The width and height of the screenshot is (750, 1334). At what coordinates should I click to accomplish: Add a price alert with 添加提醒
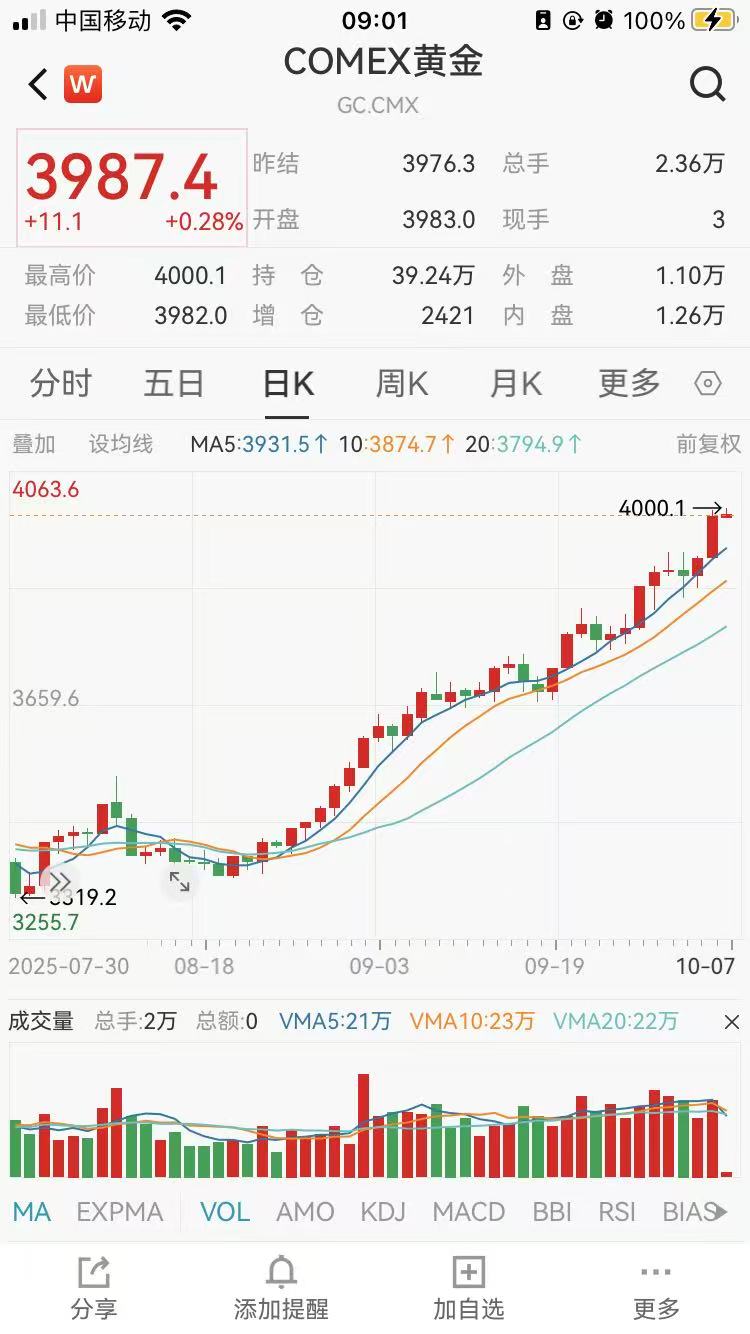tap(281, 1287)
